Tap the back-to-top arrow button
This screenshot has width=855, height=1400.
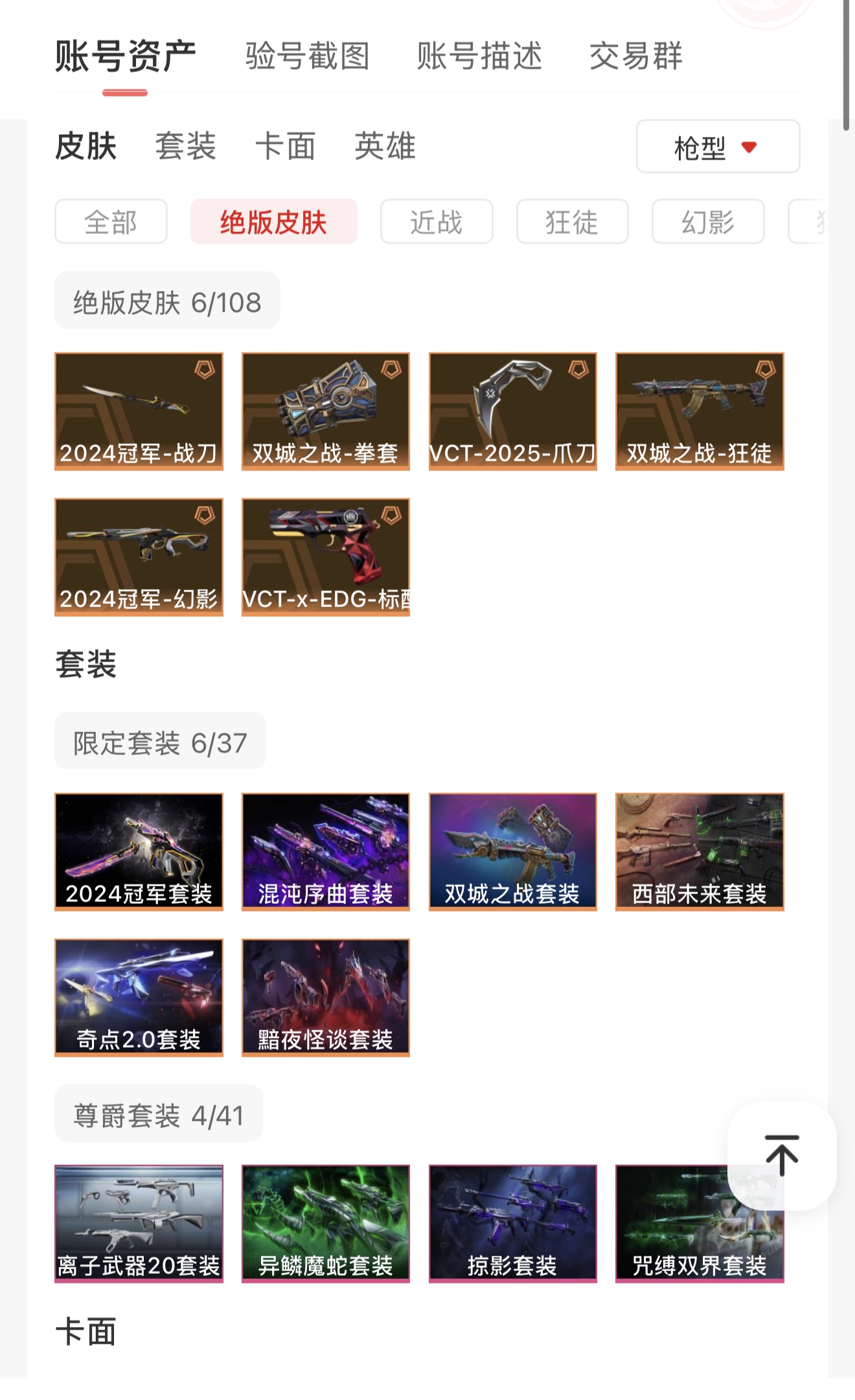(782, 1155)
